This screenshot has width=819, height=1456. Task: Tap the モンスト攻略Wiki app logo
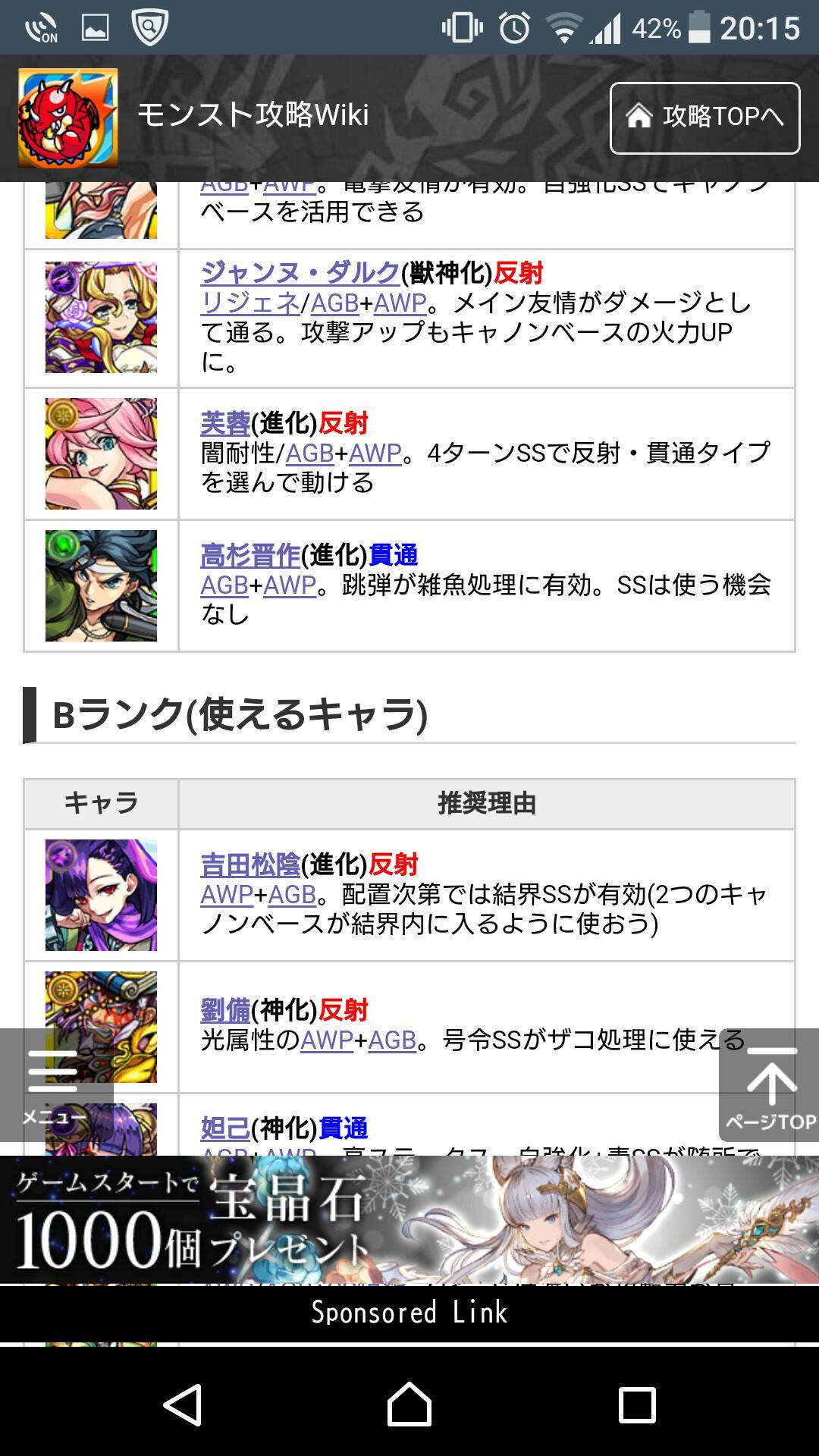tap(68, 118)
